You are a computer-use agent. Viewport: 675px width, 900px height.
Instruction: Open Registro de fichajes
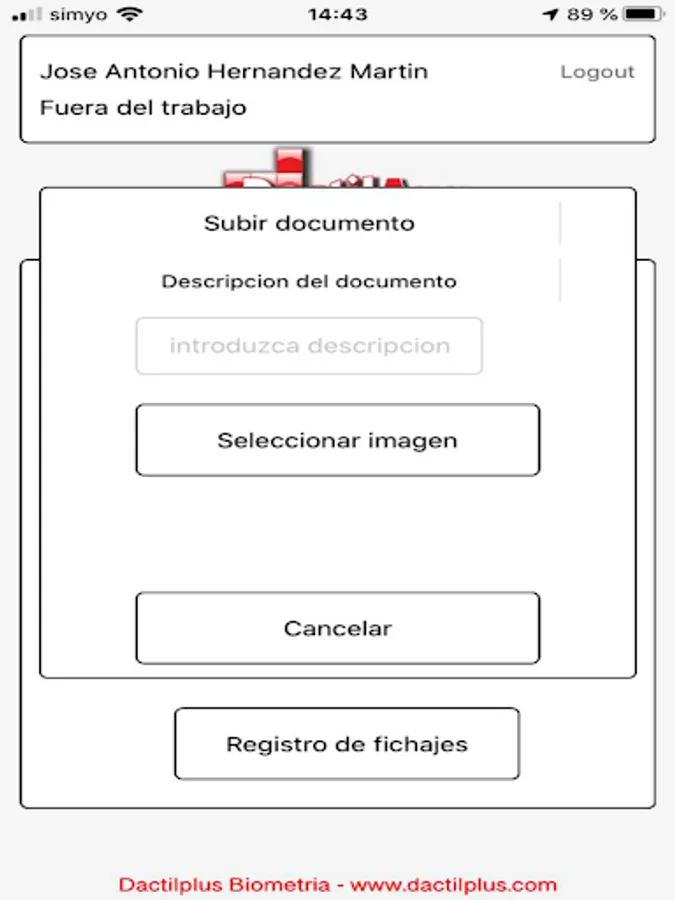click(x=347, y=744)
